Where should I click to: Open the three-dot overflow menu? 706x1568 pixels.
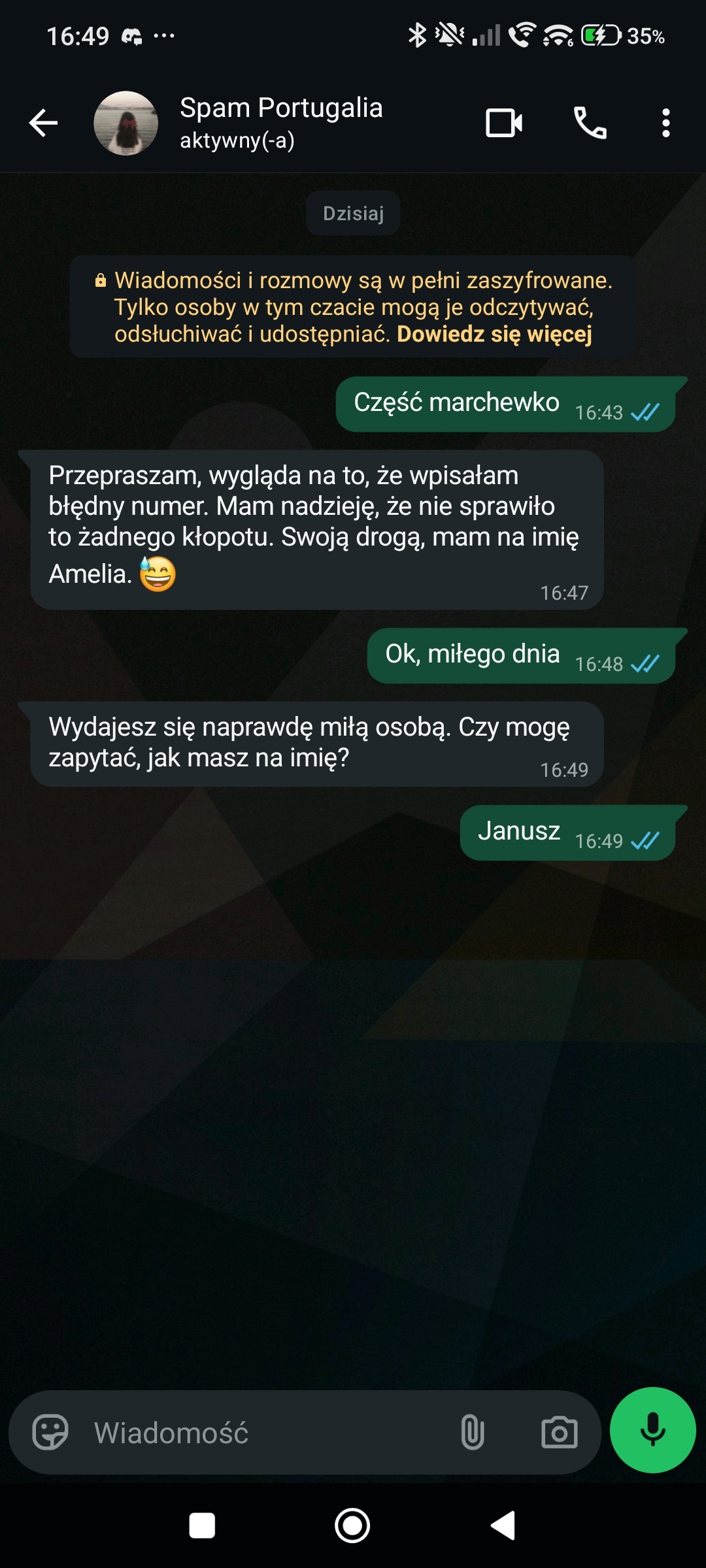pyautogui.click(x=665, y=123)
